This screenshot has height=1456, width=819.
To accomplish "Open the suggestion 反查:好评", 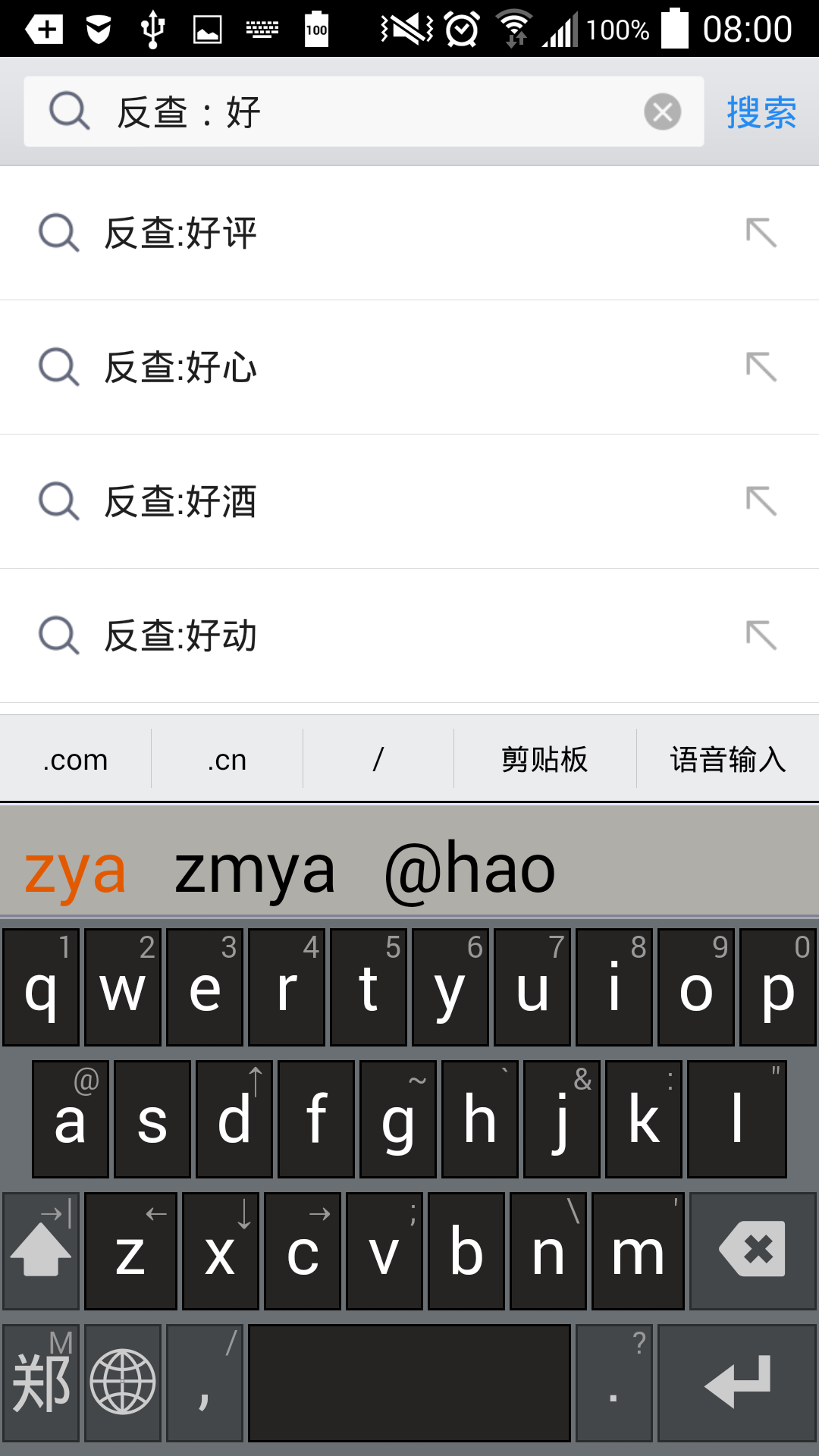I will 409,233.
